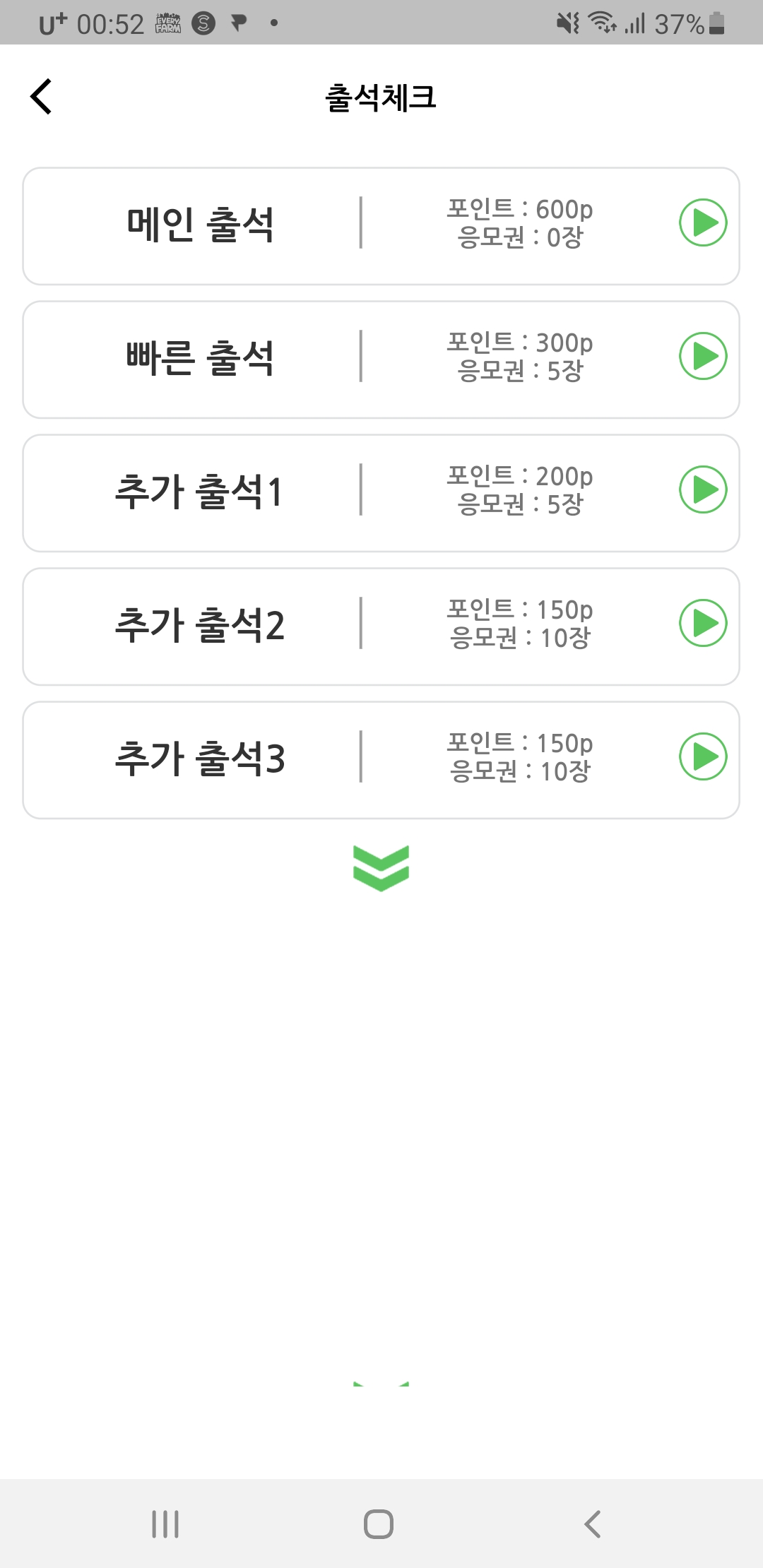Tap play button for 추가 출석1
Screen dimensions: 763x1568
pos(703,489)
